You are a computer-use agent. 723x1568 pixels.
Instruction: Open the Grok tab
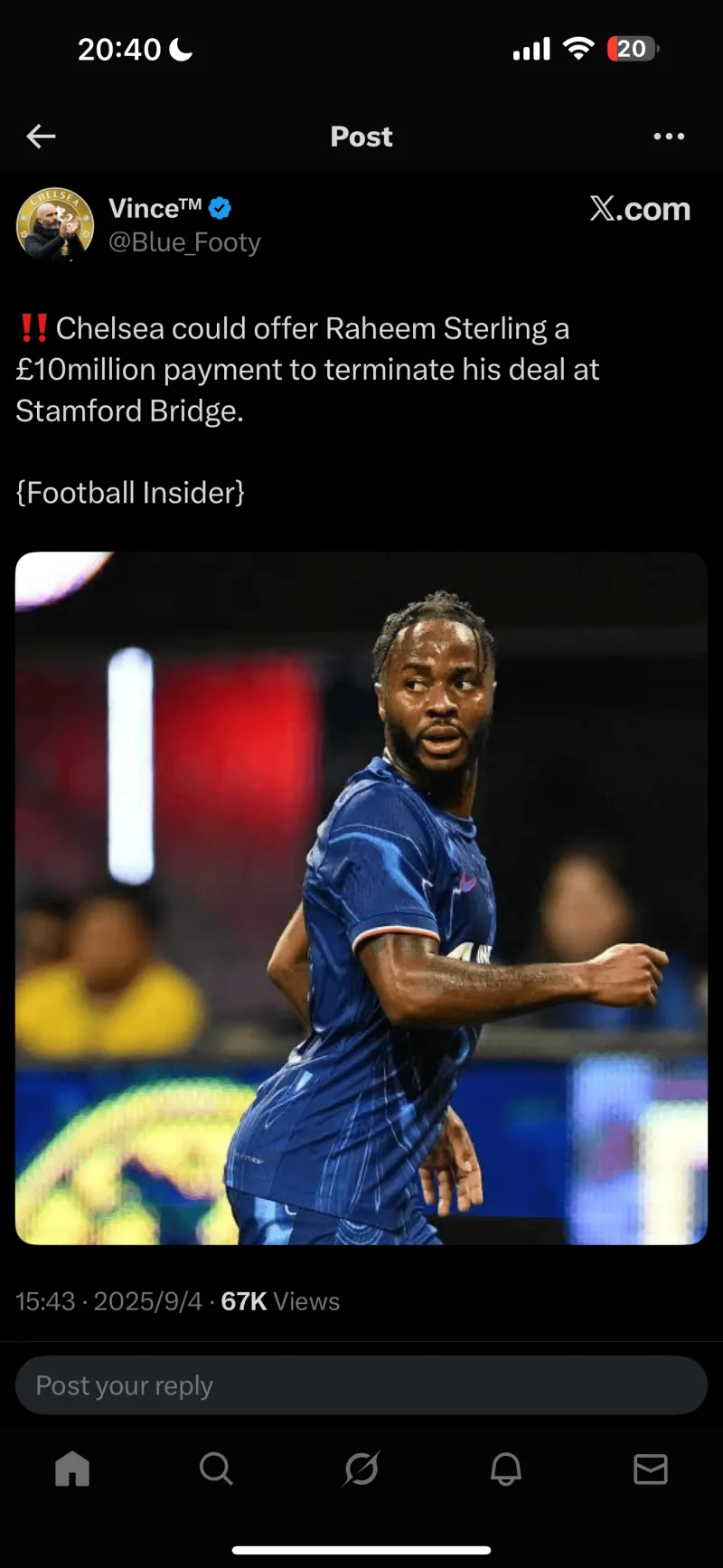tap(361, 1469)
